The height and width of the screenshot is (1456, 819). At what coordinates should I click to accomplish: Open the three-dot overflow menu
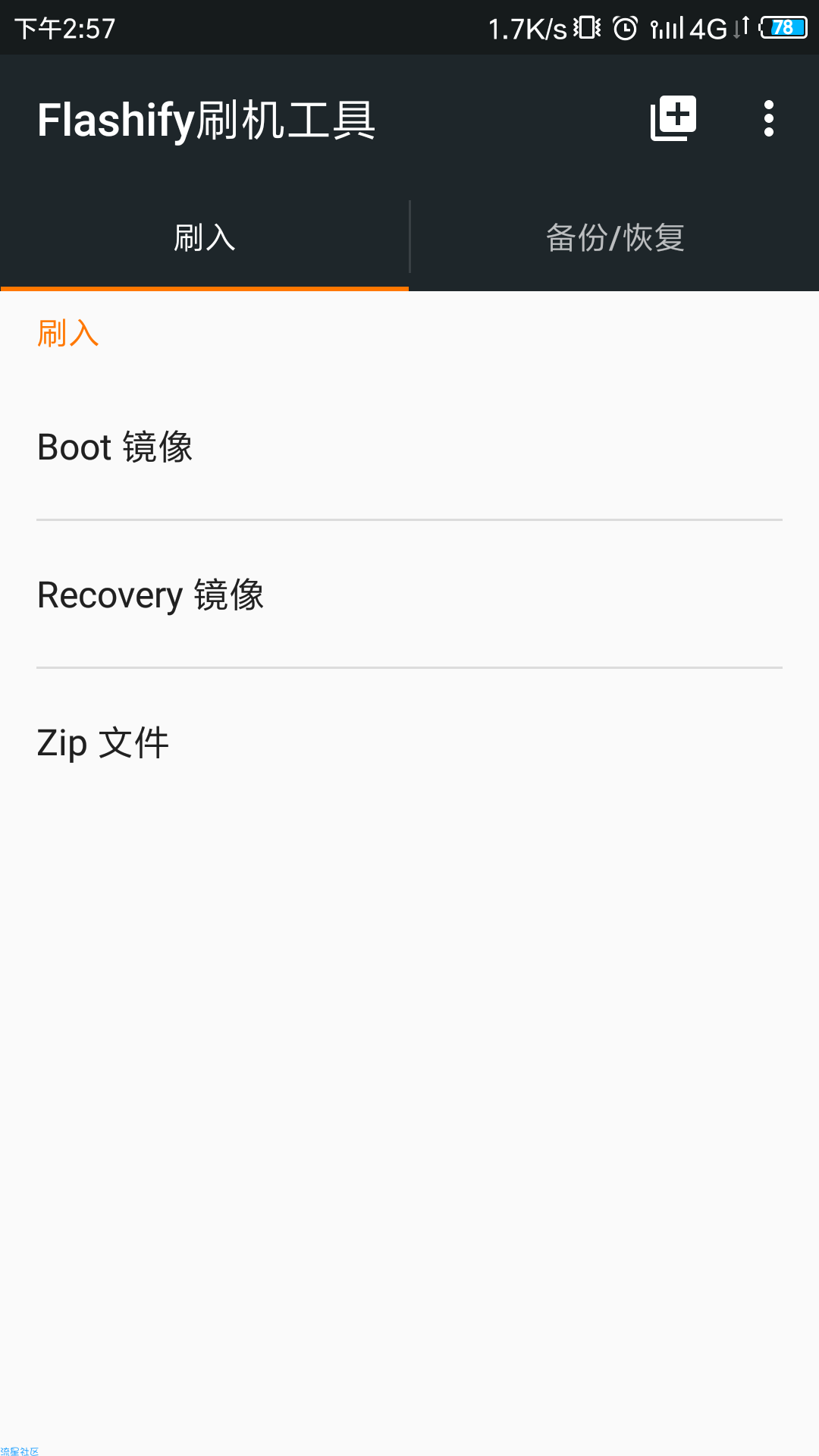coord(769,118)
